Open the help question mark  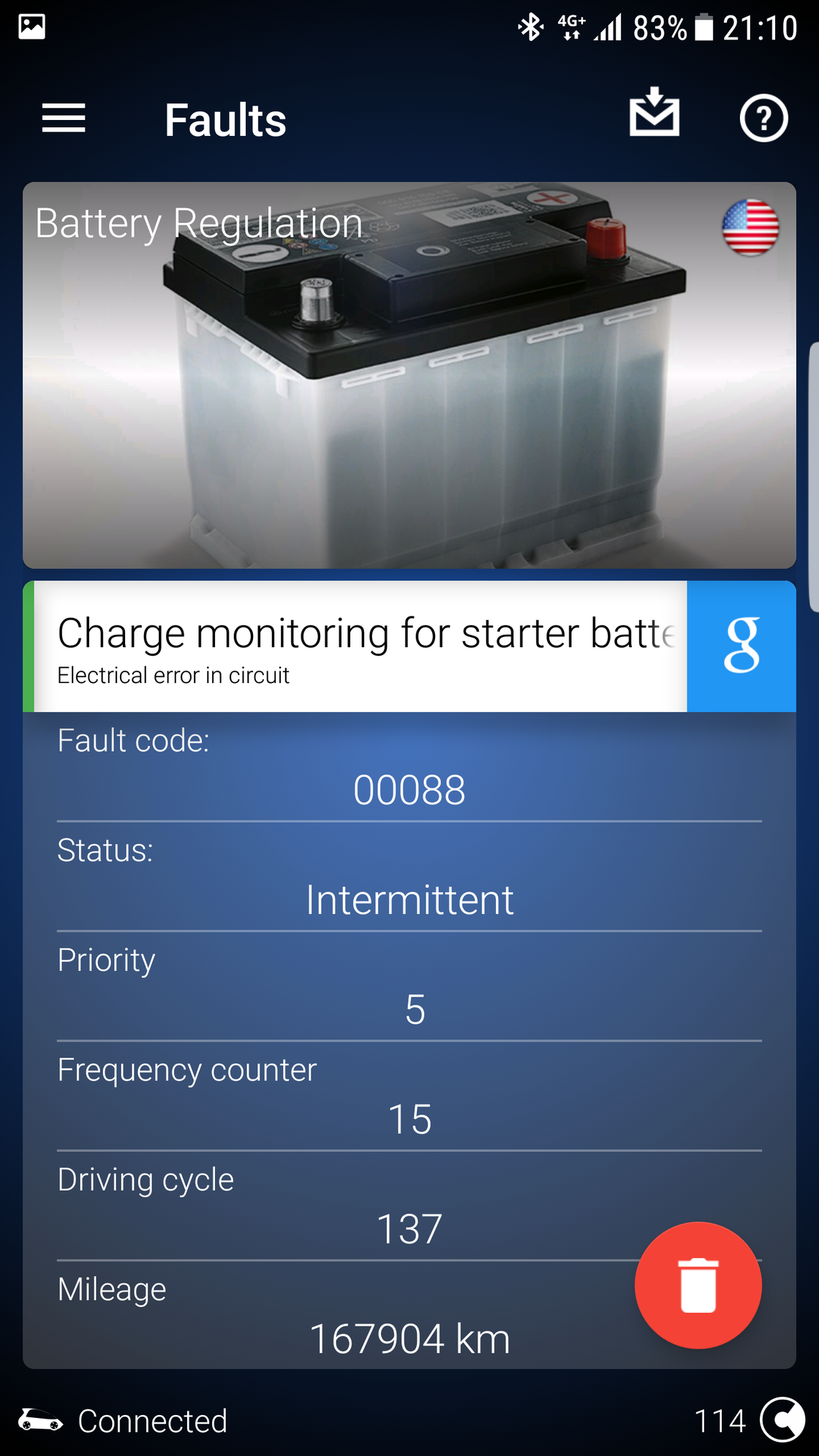[763, 118]
